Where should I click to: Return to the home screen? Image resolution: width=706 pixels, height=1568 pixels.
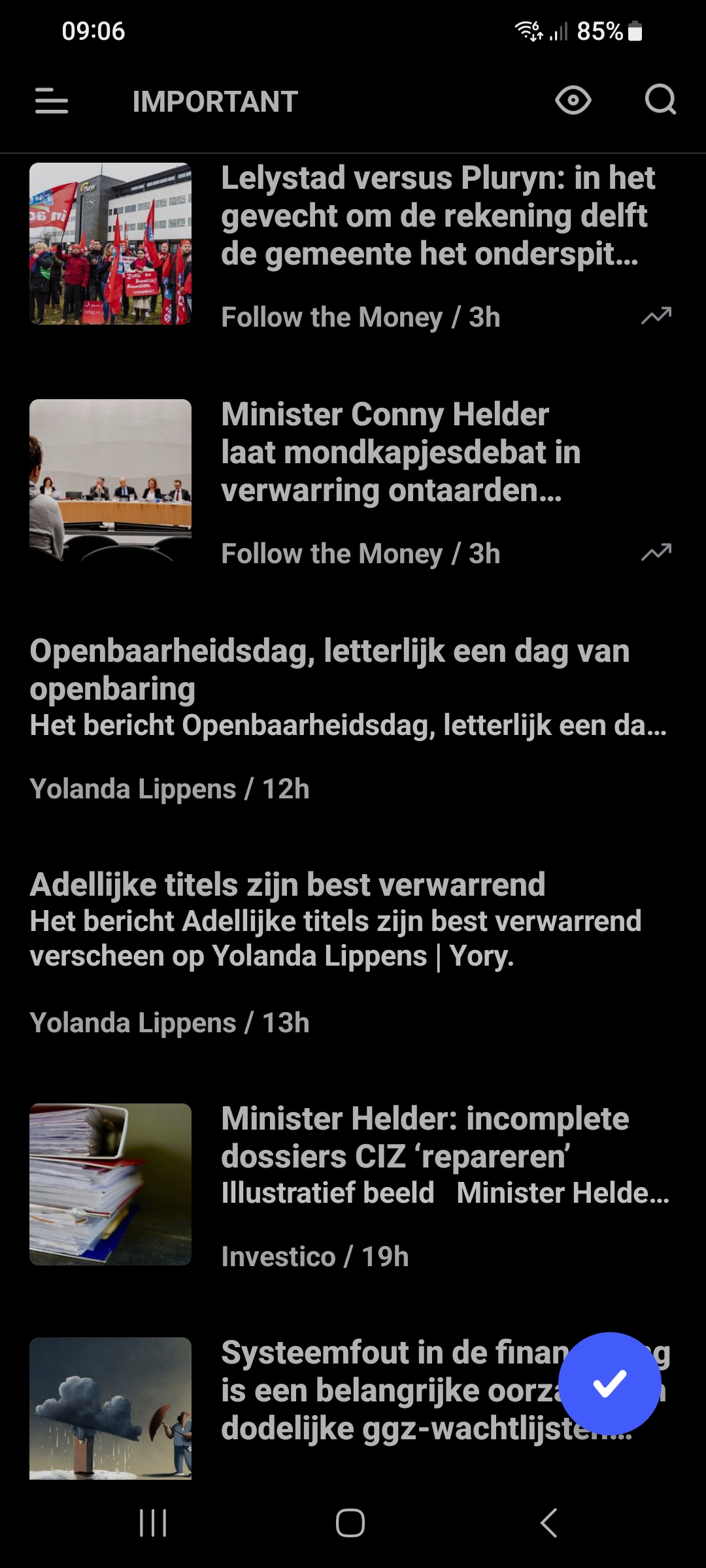pyautogui.click(x=350, y=1523)
